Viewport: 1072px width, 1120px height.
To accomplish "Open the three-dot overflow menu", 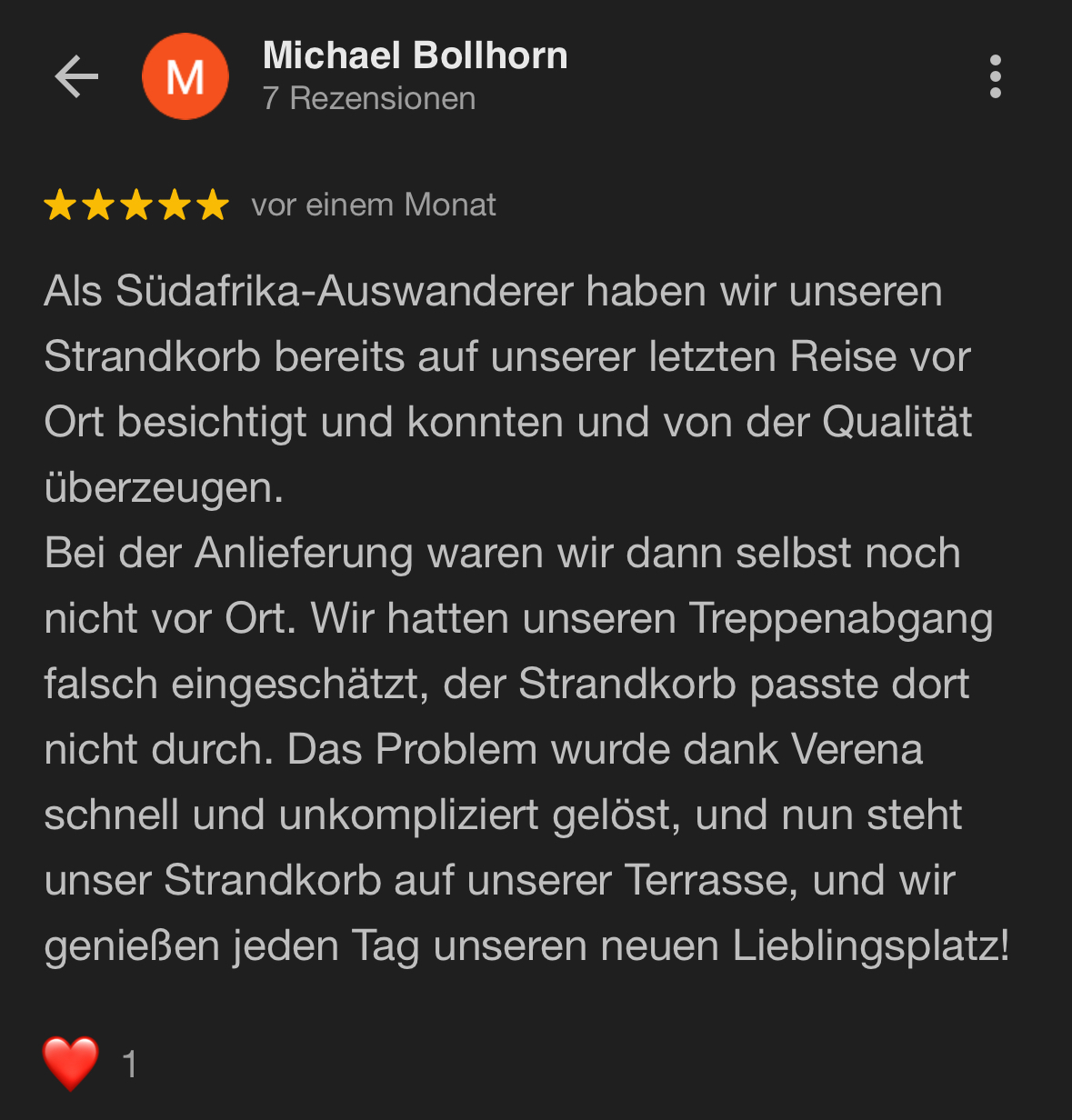I will [995, 76].
